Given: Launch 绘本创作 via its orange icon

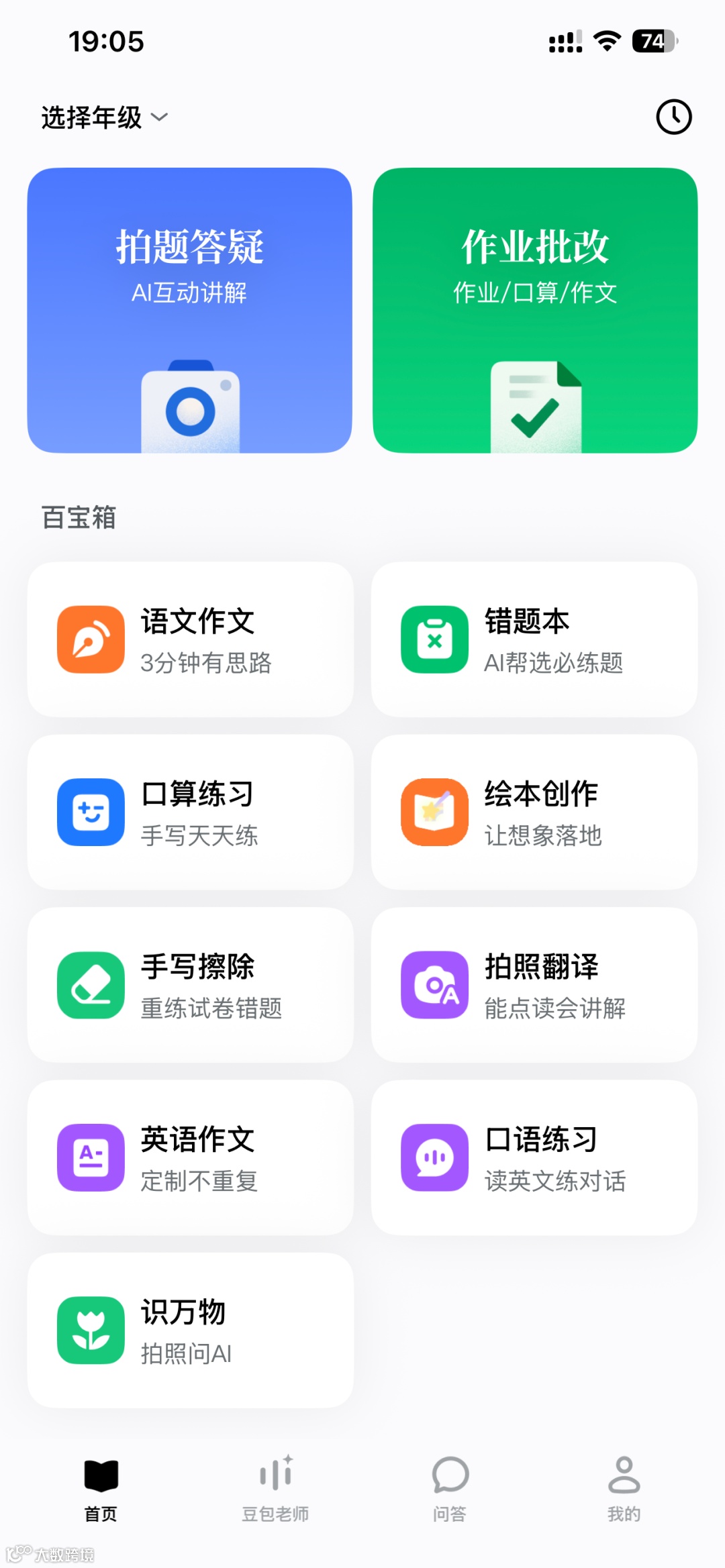Looking at the screenshot, I should coord(434,812).
